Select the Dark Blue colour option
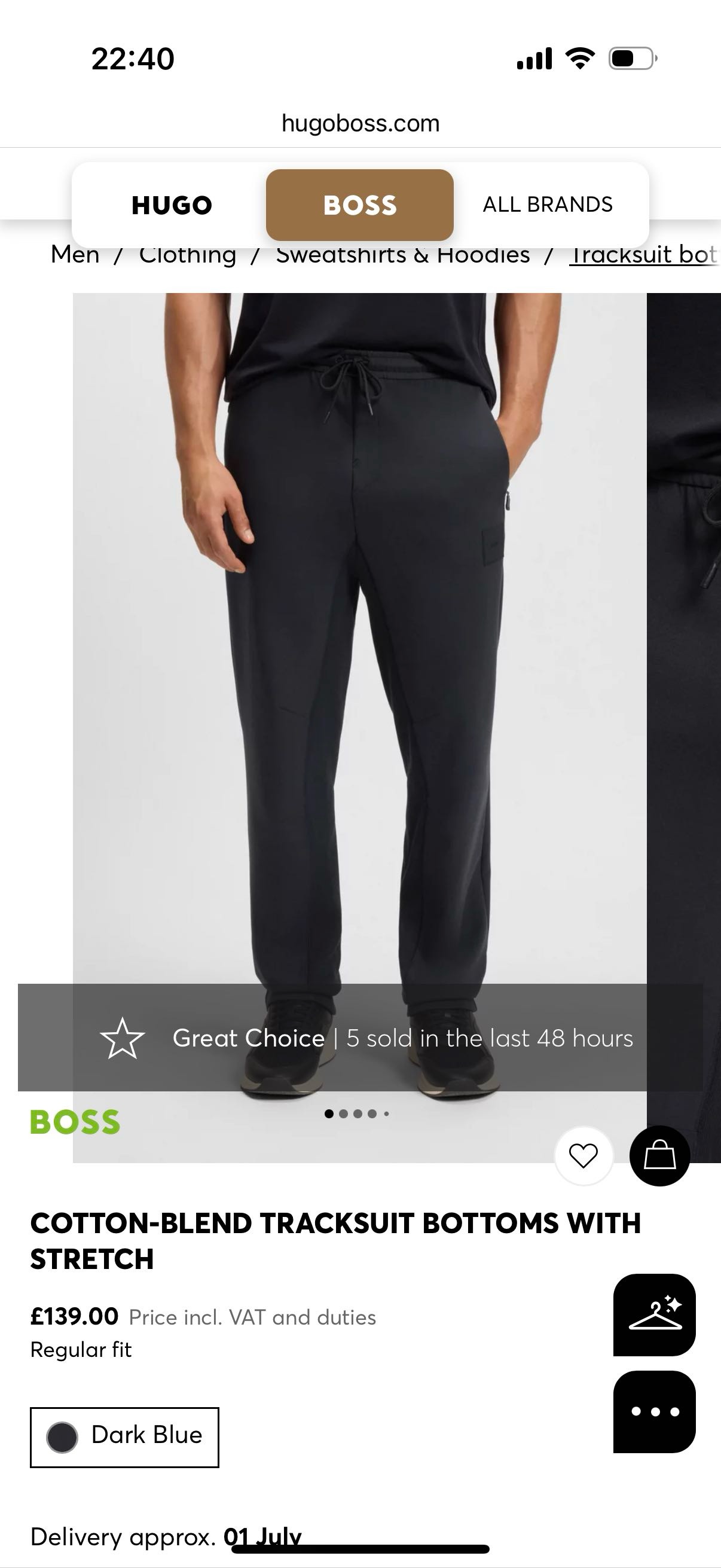Screen dimensions: 721x1568 125,1436
